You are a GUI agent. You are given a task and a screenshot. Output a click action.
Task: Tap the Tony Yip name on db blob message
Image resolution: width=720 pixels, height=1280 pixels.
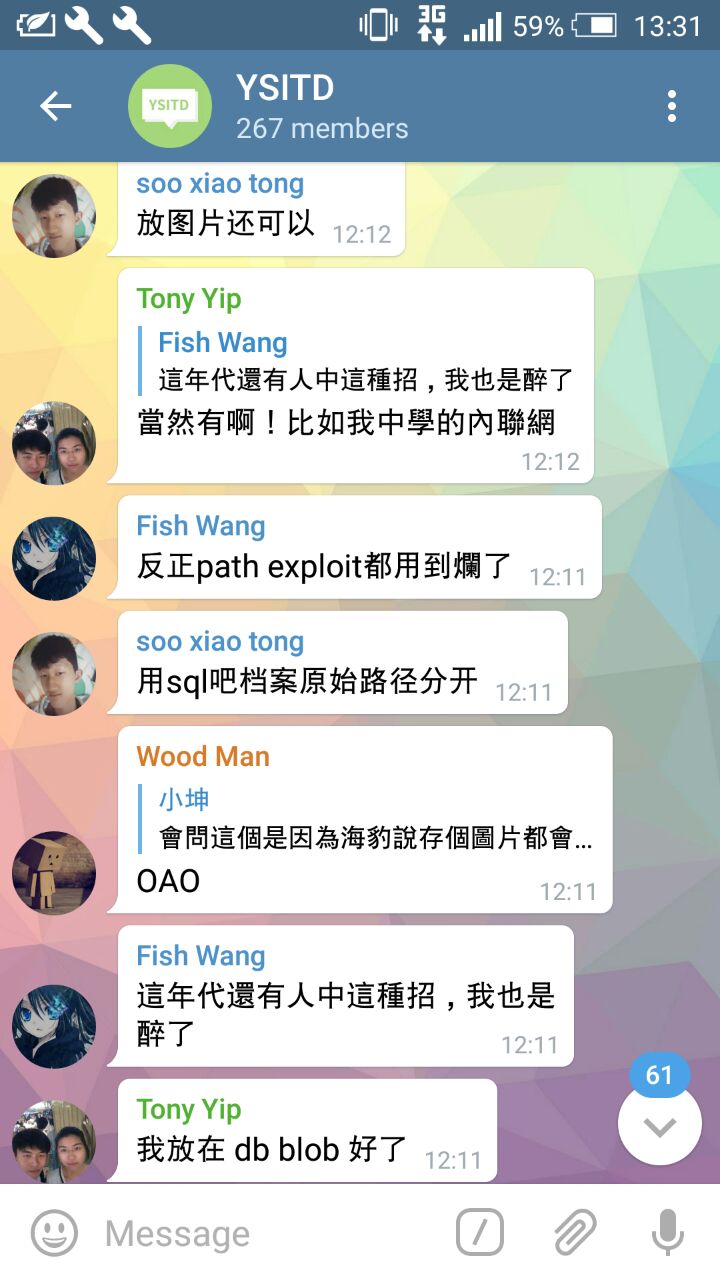coord(189,1109)
